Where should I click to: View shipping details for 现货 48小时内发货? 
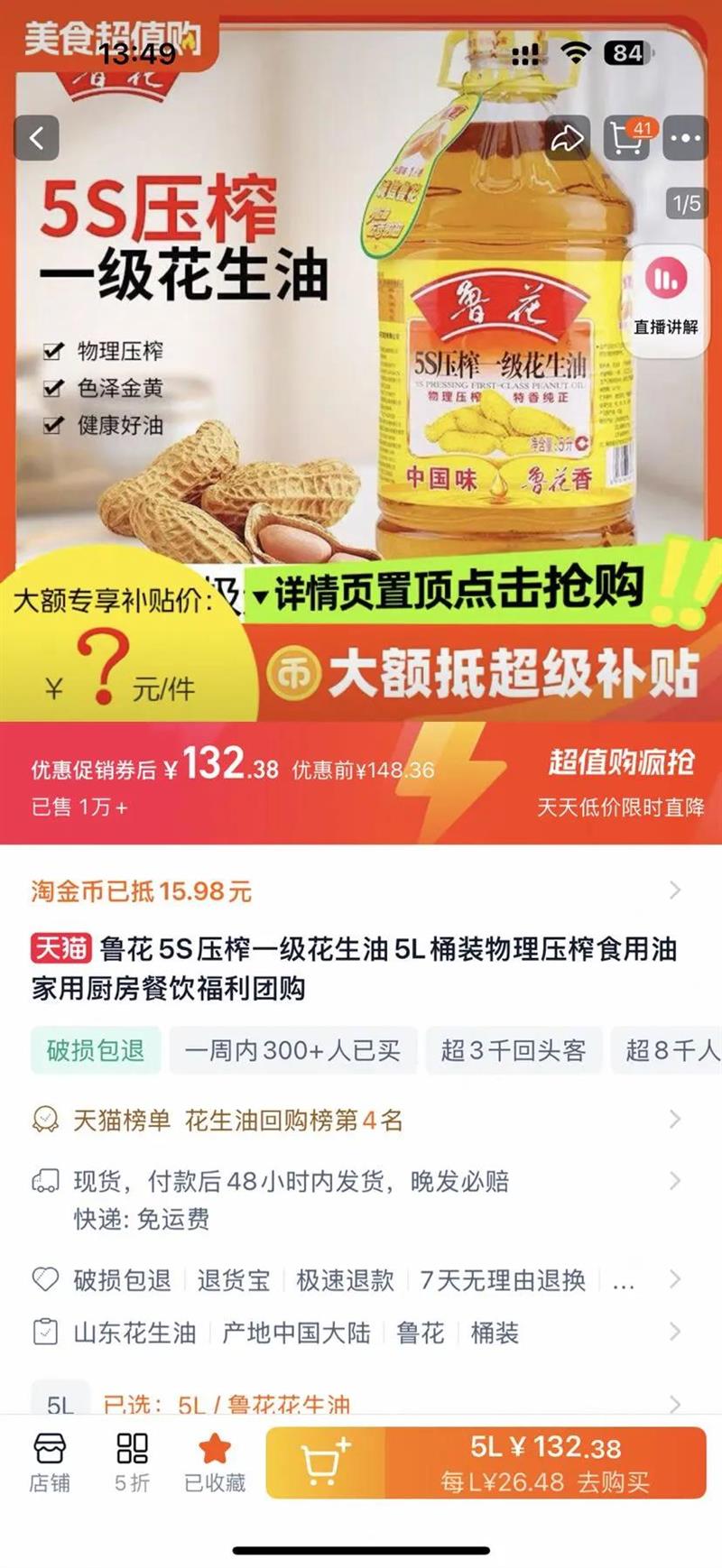point(361,1199)
